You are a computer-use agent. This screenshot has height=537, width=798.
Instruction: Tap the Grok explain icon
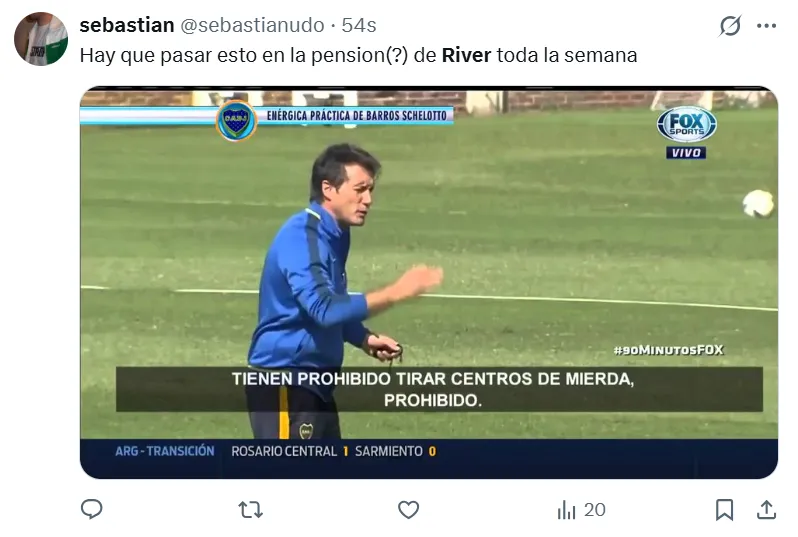pos(730,26)
